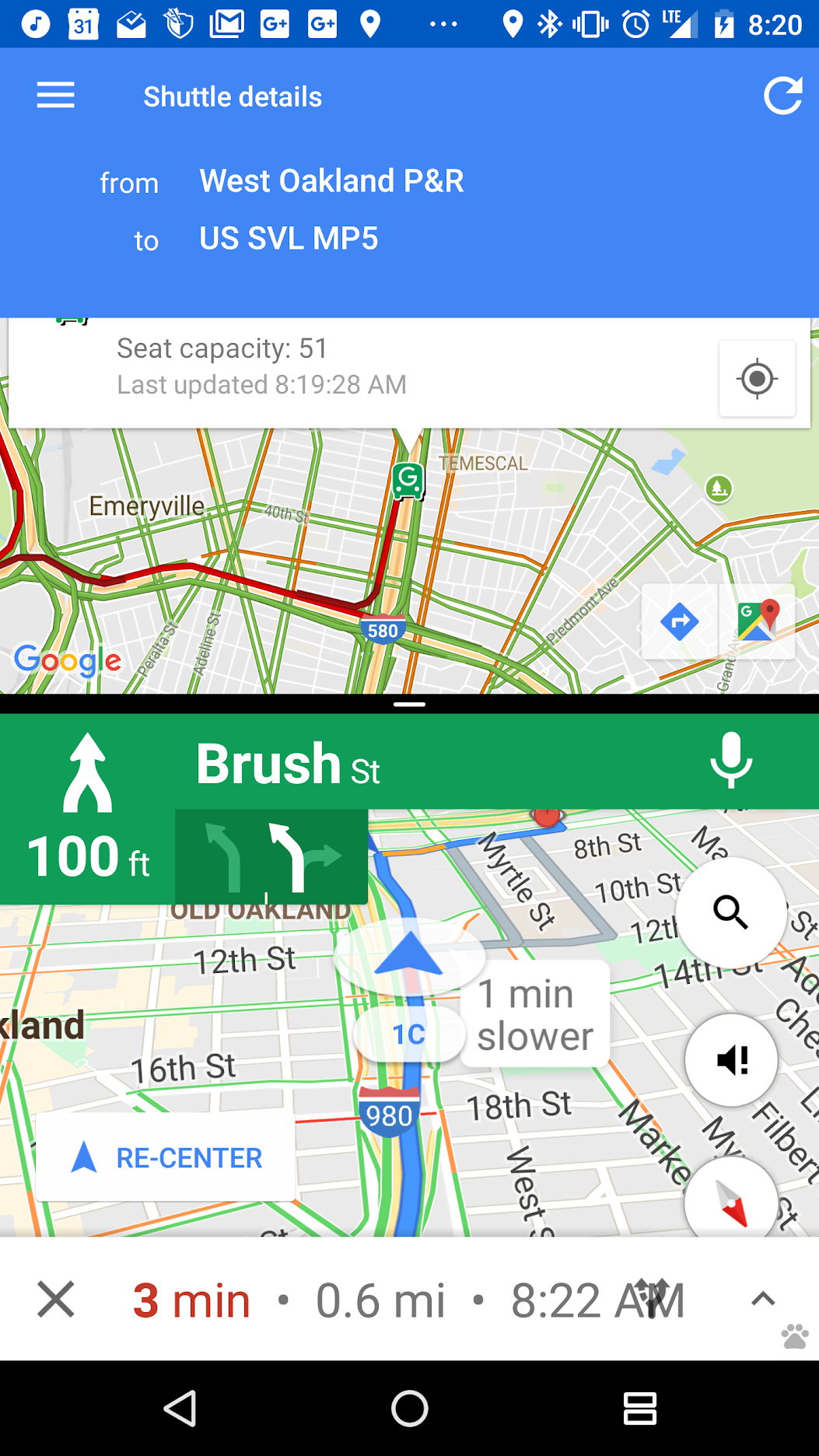
Task: Change navigation sound alerts setting
Action: click(x=731, y=1059)
